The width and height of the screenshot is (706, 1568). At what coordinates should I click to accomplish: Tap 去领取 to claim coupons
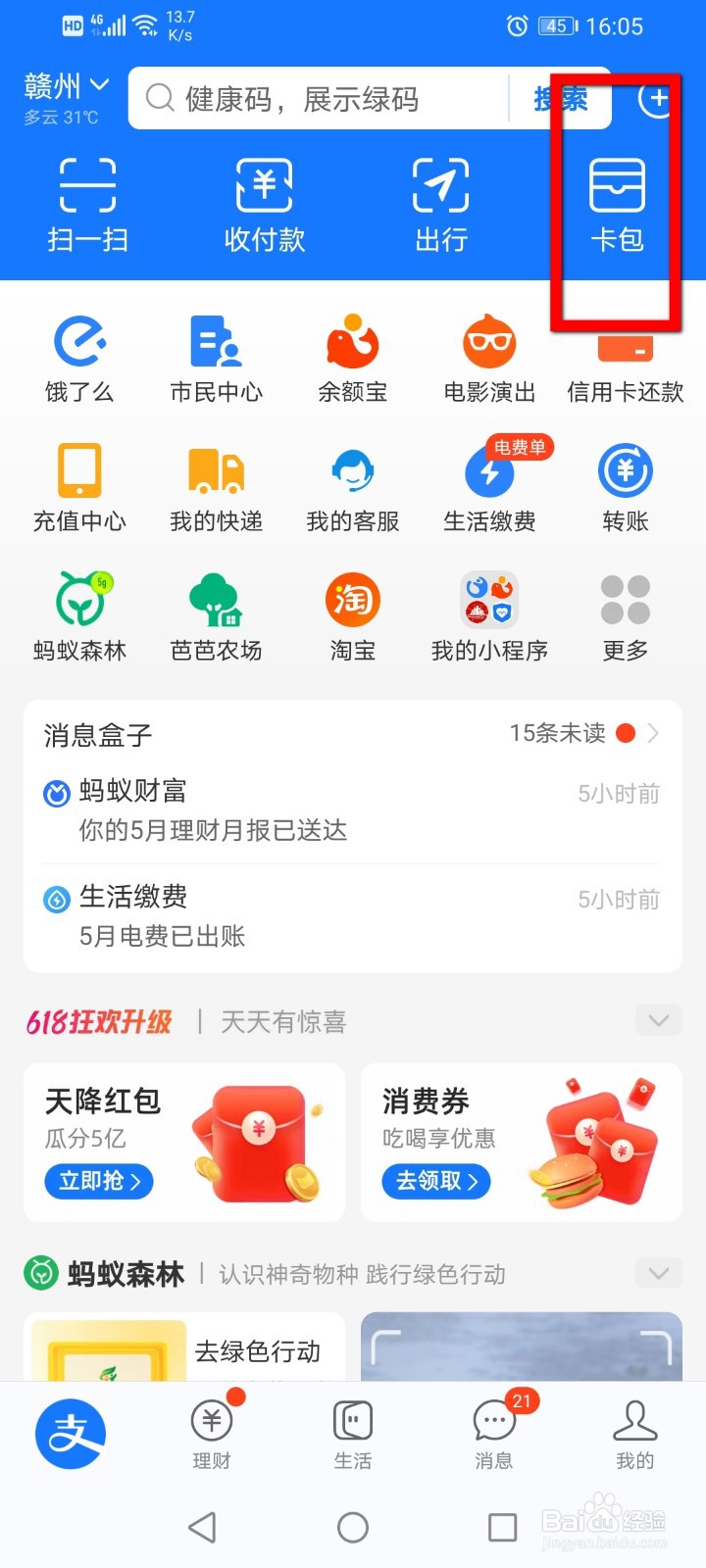coord(435,1181)
